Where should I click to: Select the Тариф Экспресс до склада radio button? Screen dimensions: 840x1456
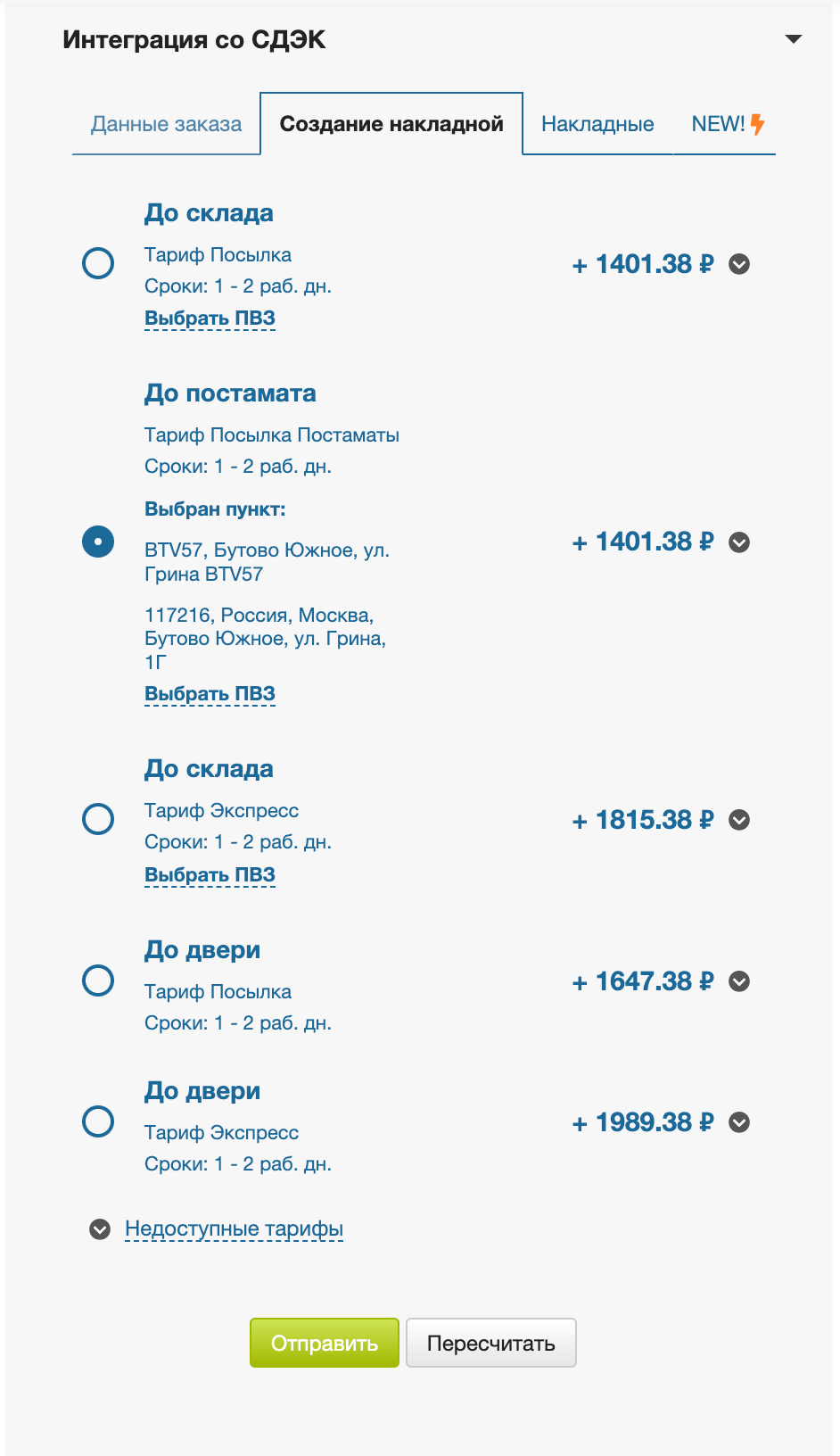pos(98,820)
